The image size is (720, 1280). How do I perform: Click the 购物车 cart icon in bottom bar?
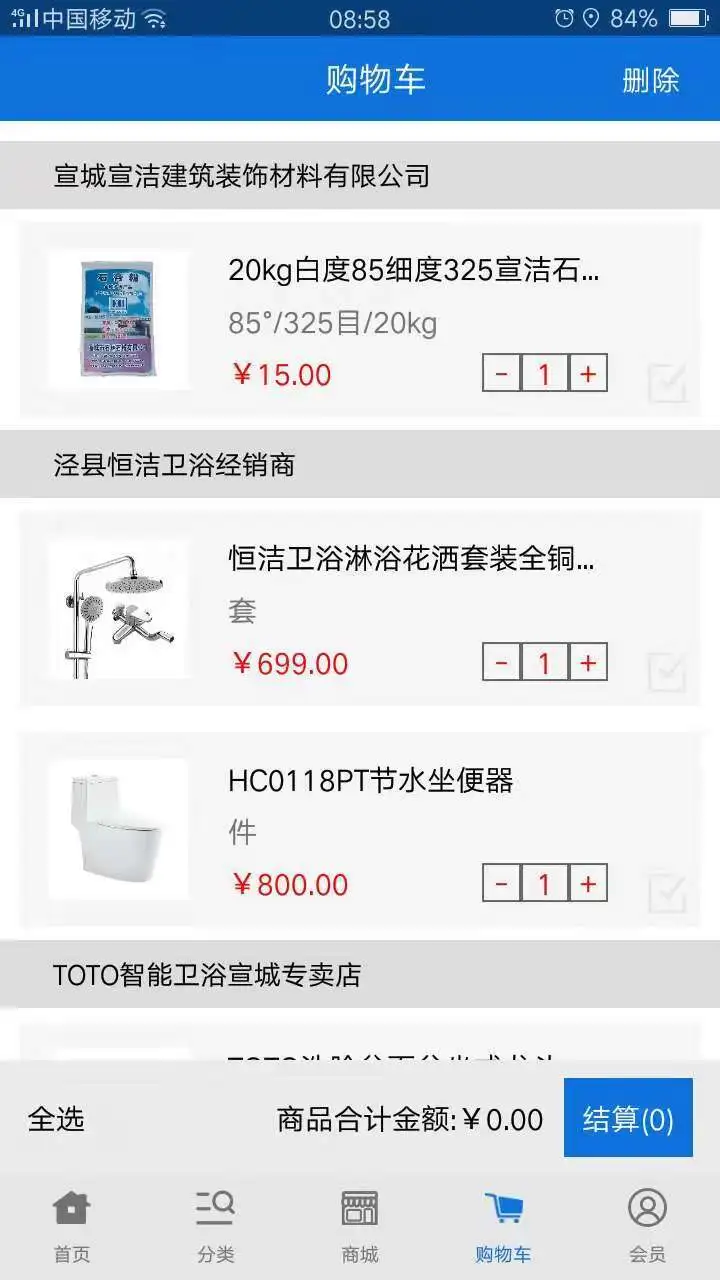[x=503, y=1207]
